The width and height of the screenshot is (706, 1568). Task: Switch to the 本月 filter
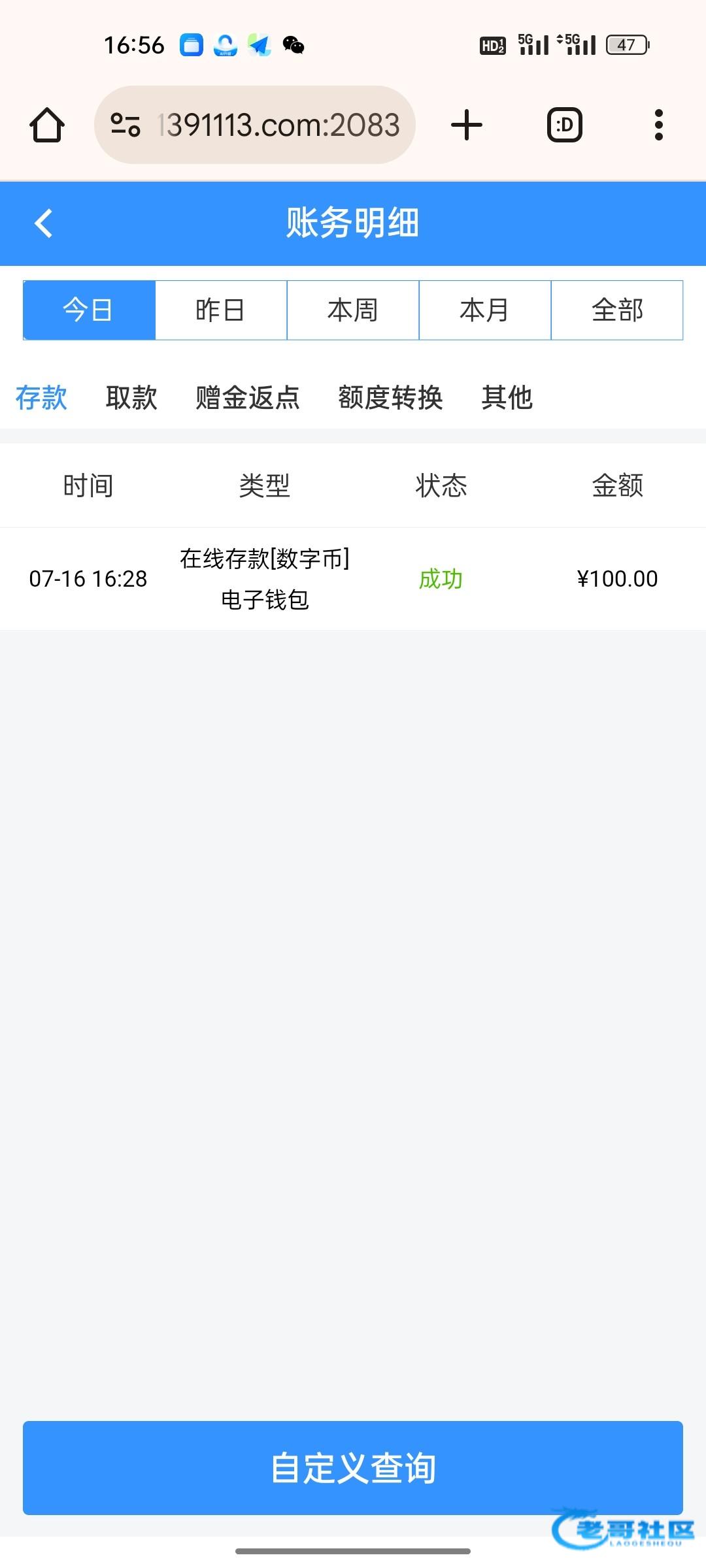click(485, 310)
